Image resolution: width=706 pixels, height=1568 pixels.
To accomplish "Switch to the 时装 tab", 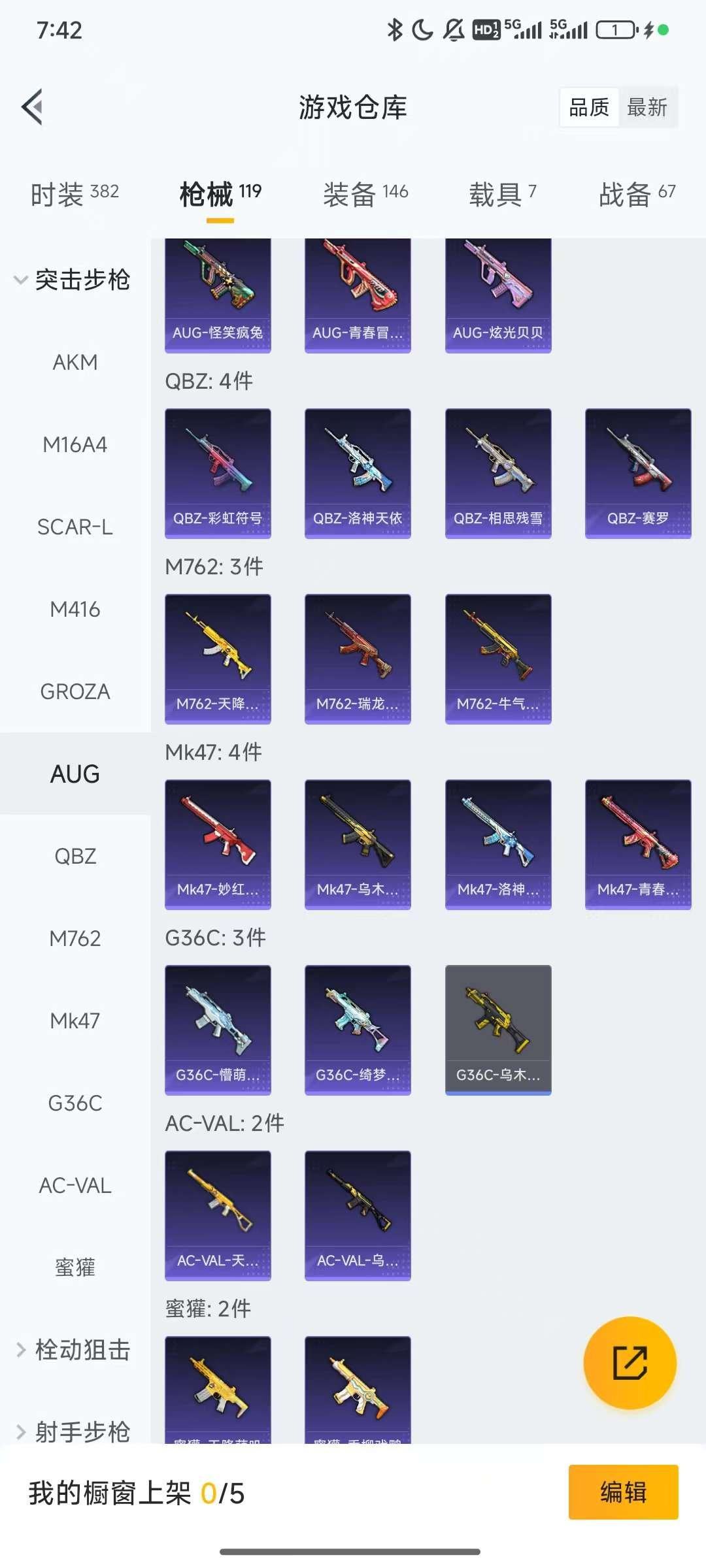I will pos(75,194).
